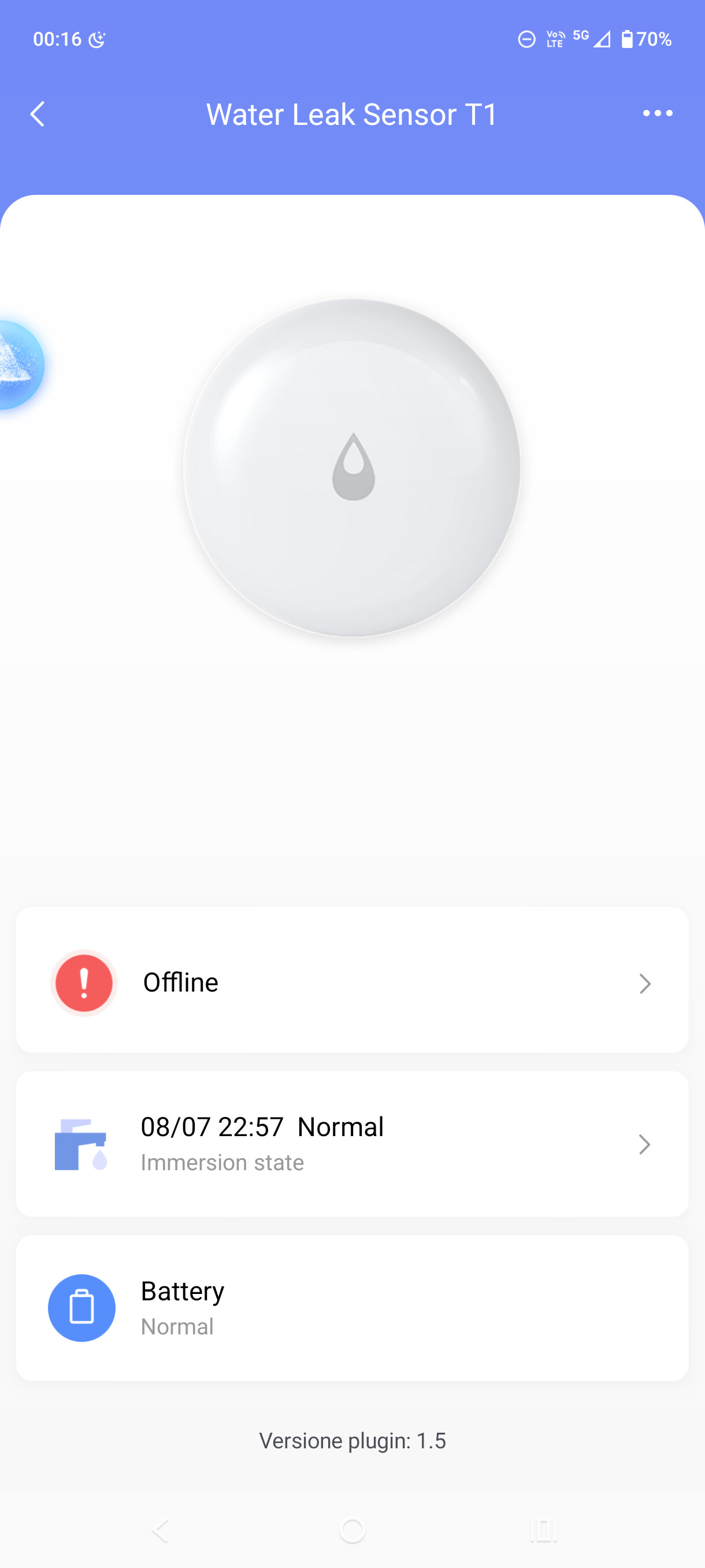
Task: Go back from Water Leak Sensor T1
Action: coord(38,114)
